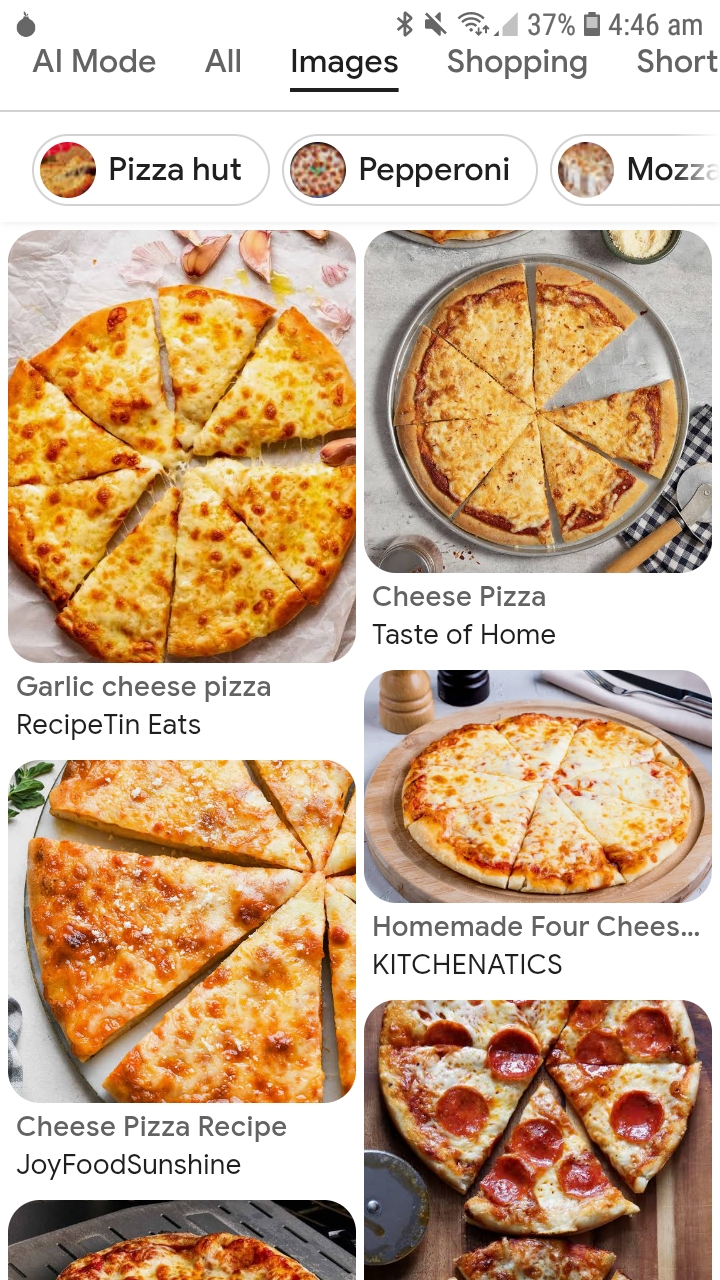This screenshot has width=720, height=1280.
Task: Apply the Pepperoni filter chip
Action: [x=410, y=170]
